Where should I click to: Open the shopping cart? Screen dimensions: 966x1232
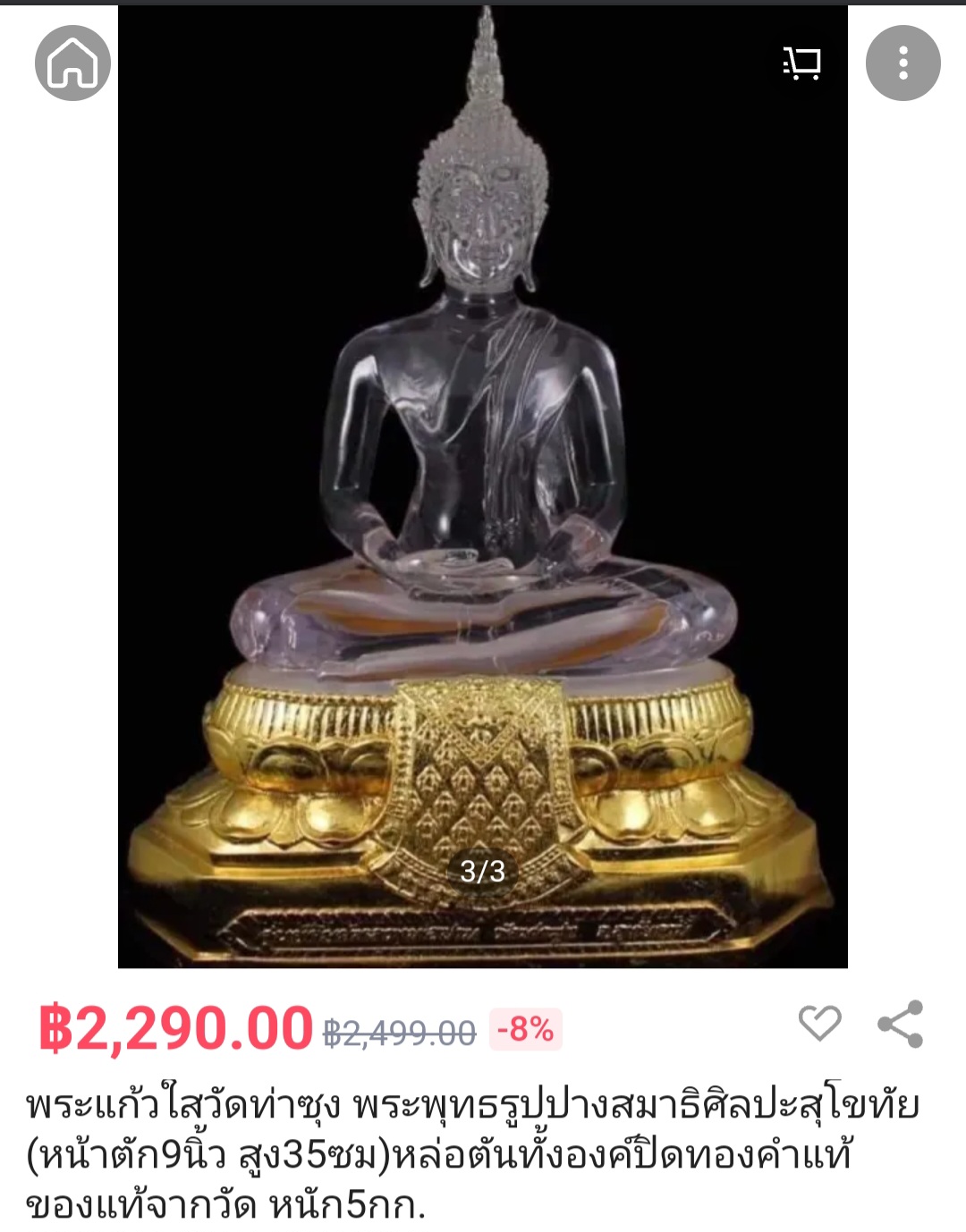(x=801, y=63)
